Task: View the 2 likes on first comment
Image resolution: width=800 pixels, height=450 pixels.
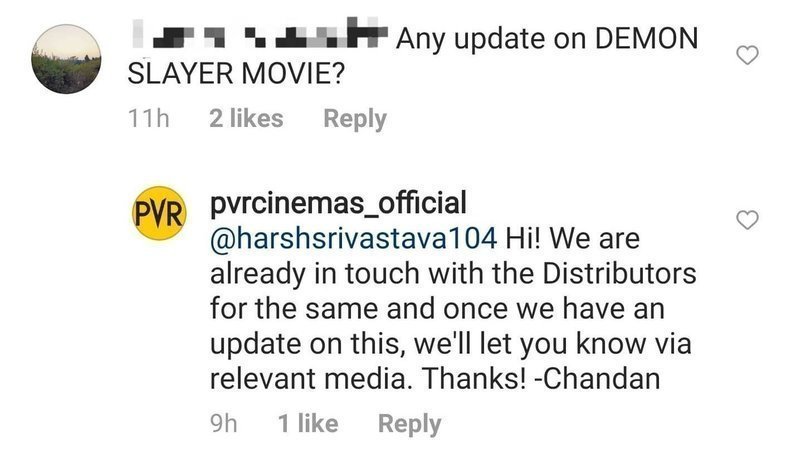Action: (246, 119)
